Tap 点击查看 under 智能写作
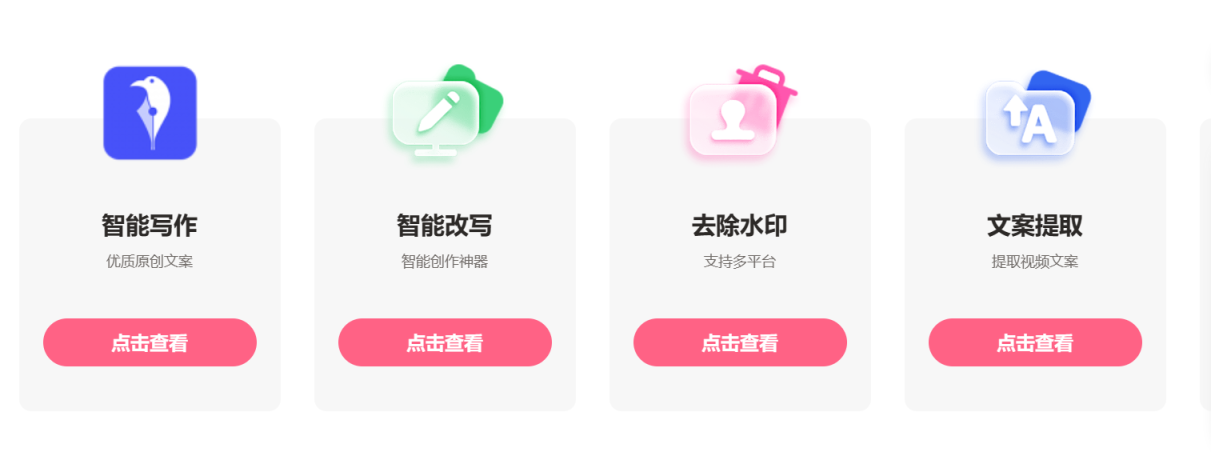Image resolution: width=1211 pixels, height=460 pixels. click(150, 343)
